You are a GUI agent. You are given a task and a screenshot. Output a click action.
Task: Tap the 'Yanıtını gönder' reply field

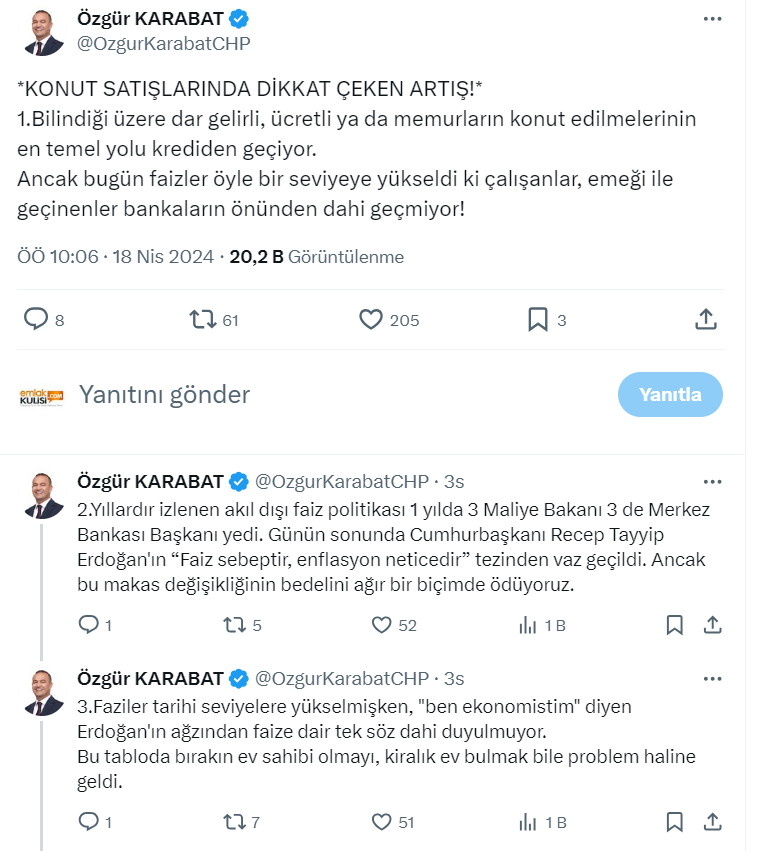click(300, 394)
